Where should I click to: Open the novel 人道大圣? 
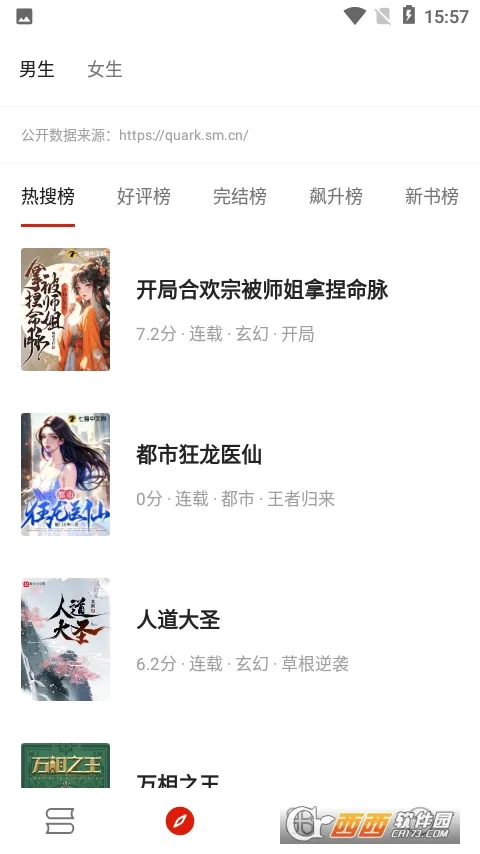tap(240, 639)
